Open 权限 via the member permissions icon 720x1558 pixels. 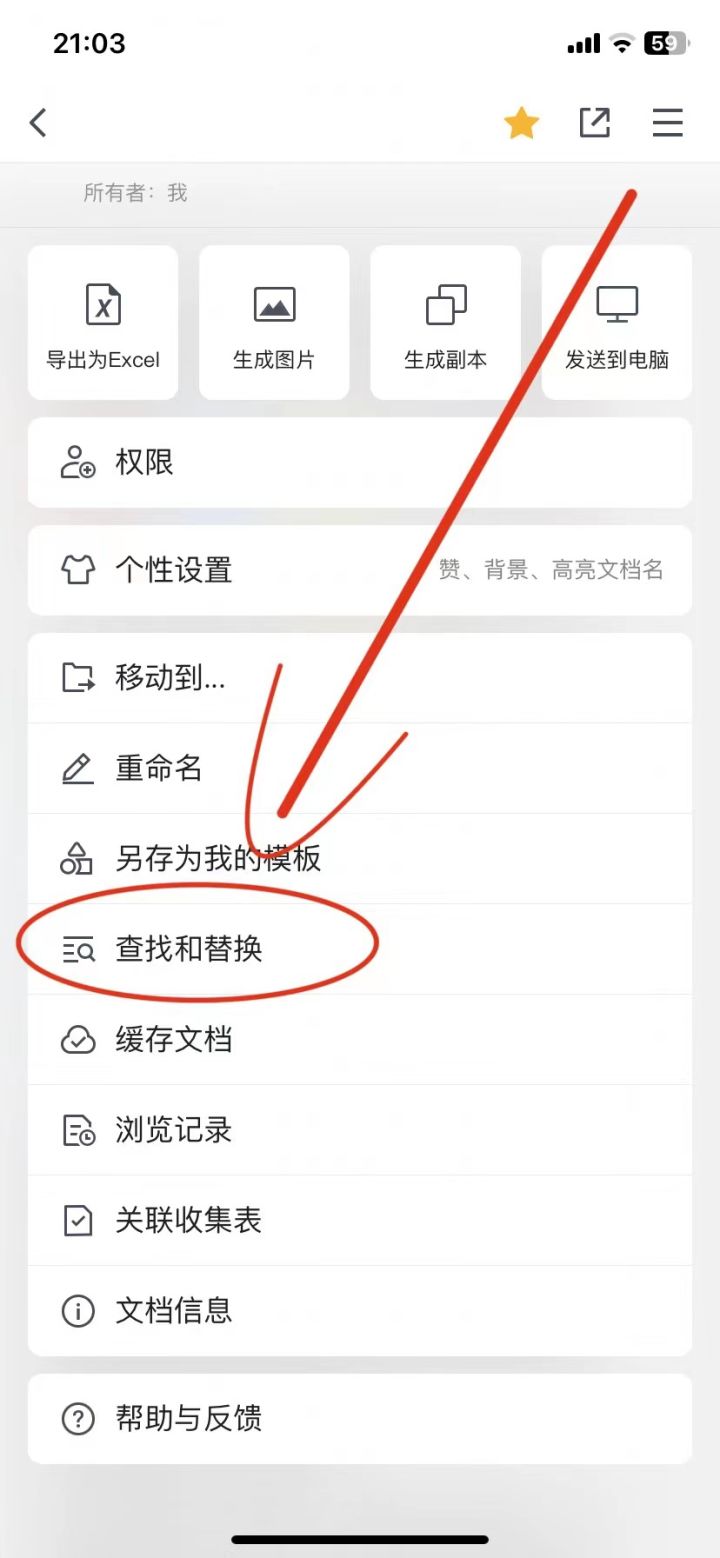point(76,462)
